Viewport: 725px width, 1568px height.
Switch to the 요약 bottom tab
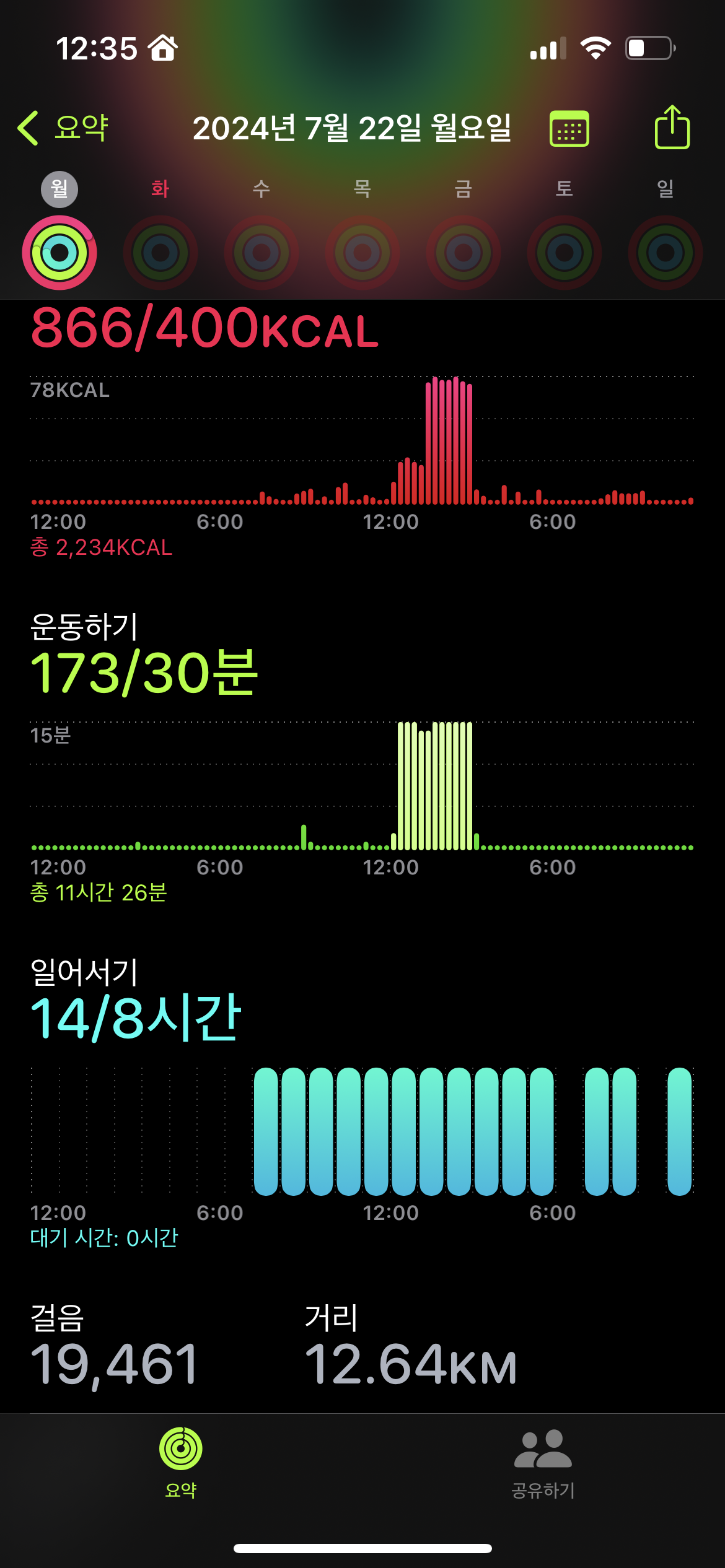pyautogui.click(x=181, y=1463)
